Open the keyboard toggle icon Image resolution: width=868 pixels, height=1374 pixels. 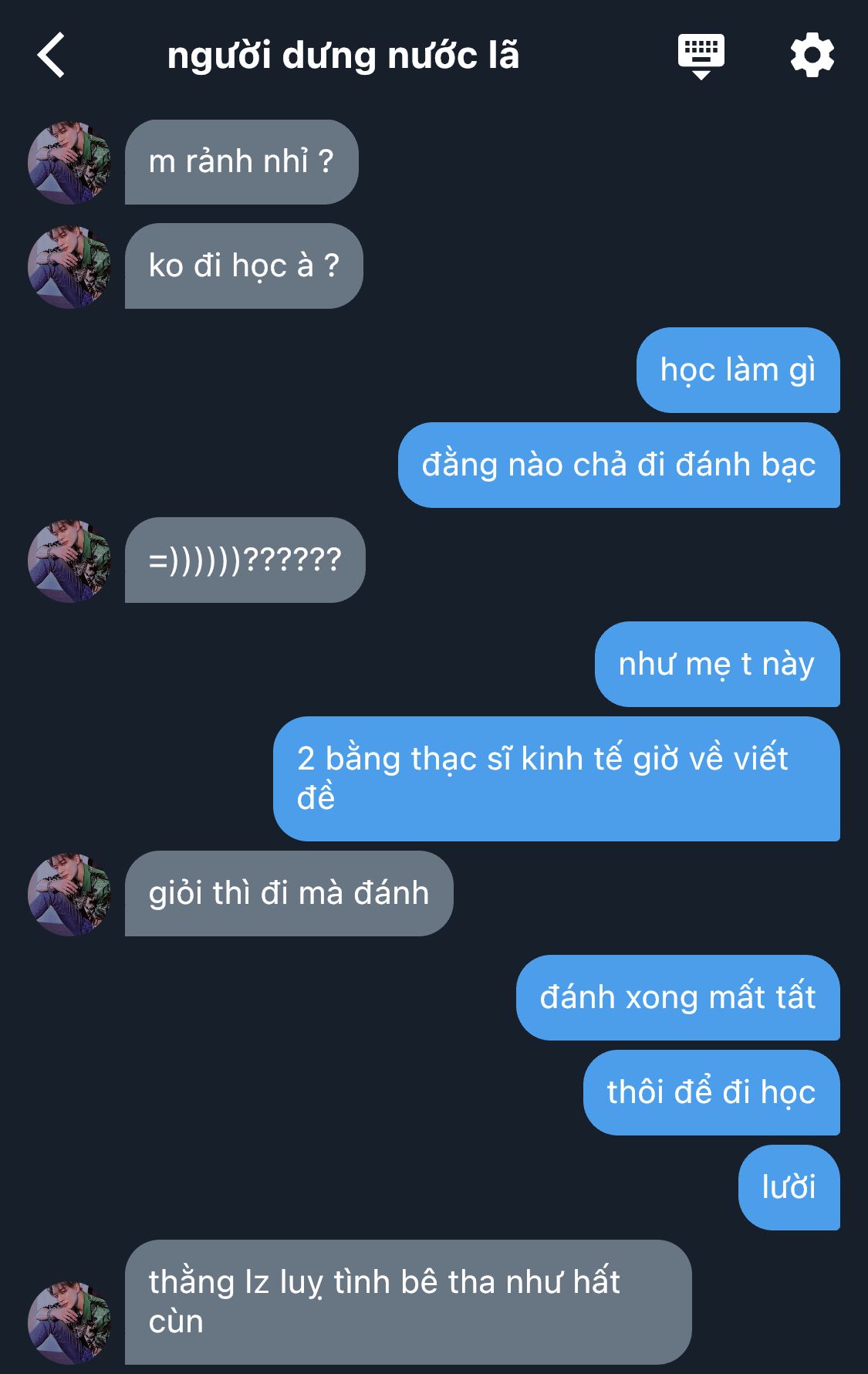[701, 56]
